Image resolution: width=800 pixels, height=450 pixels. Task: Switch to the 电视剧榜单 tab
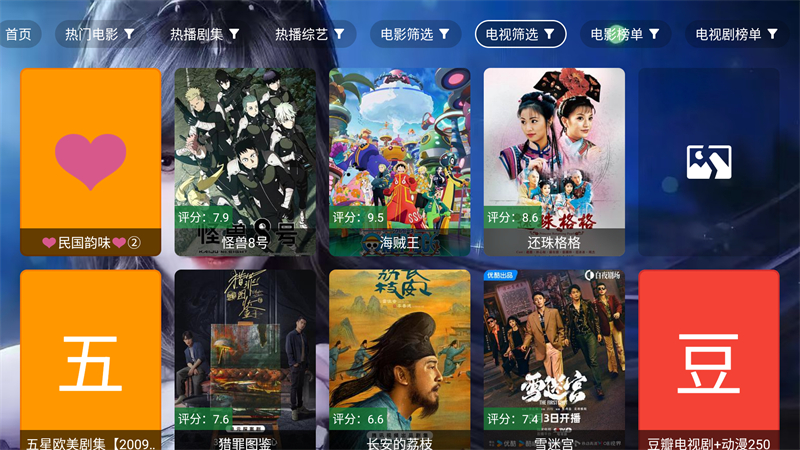pyautogui.click(x=737, y=34)
